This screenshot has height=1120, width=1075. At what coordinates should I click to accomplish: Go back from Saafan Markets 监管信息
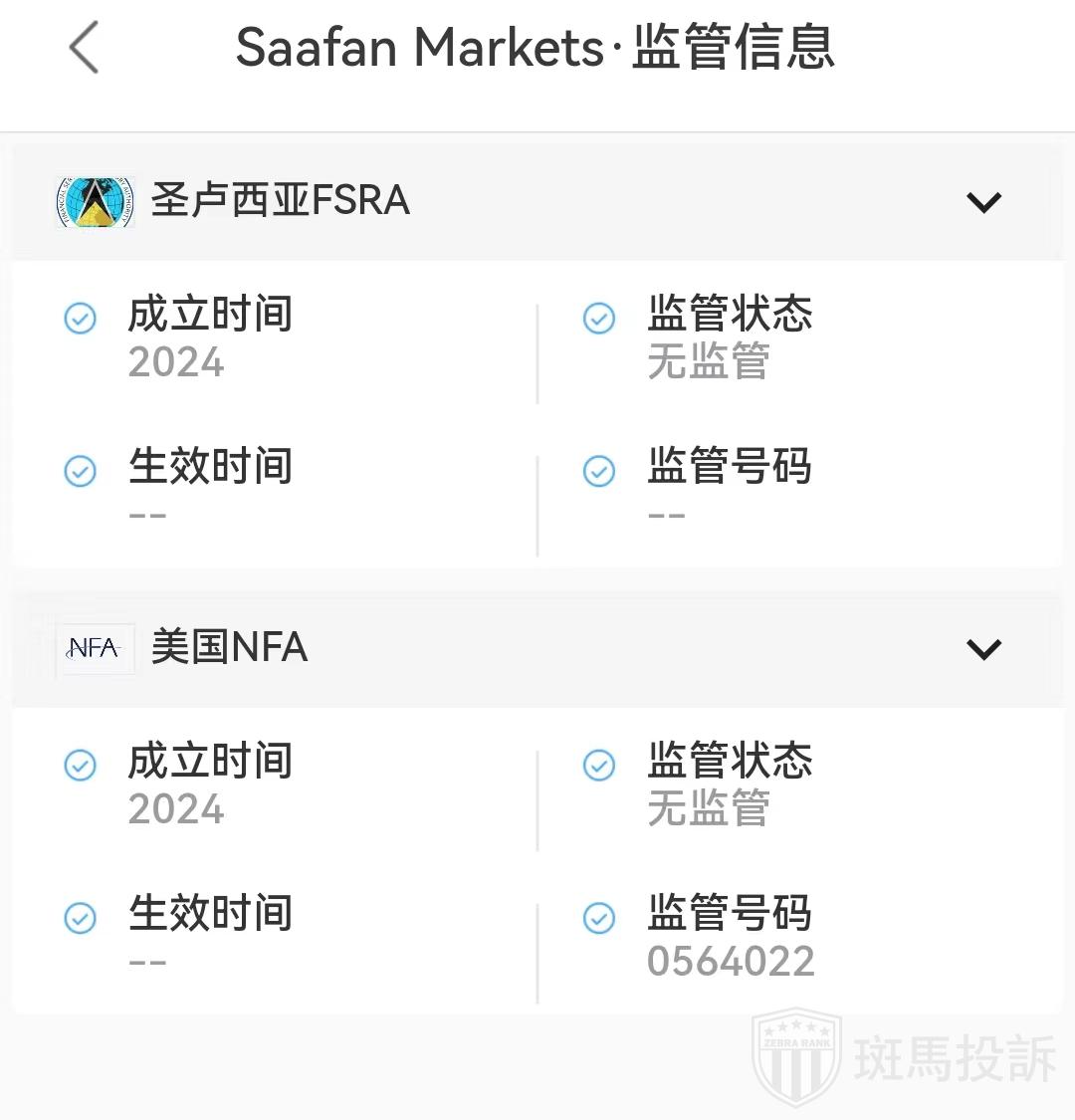85,48
